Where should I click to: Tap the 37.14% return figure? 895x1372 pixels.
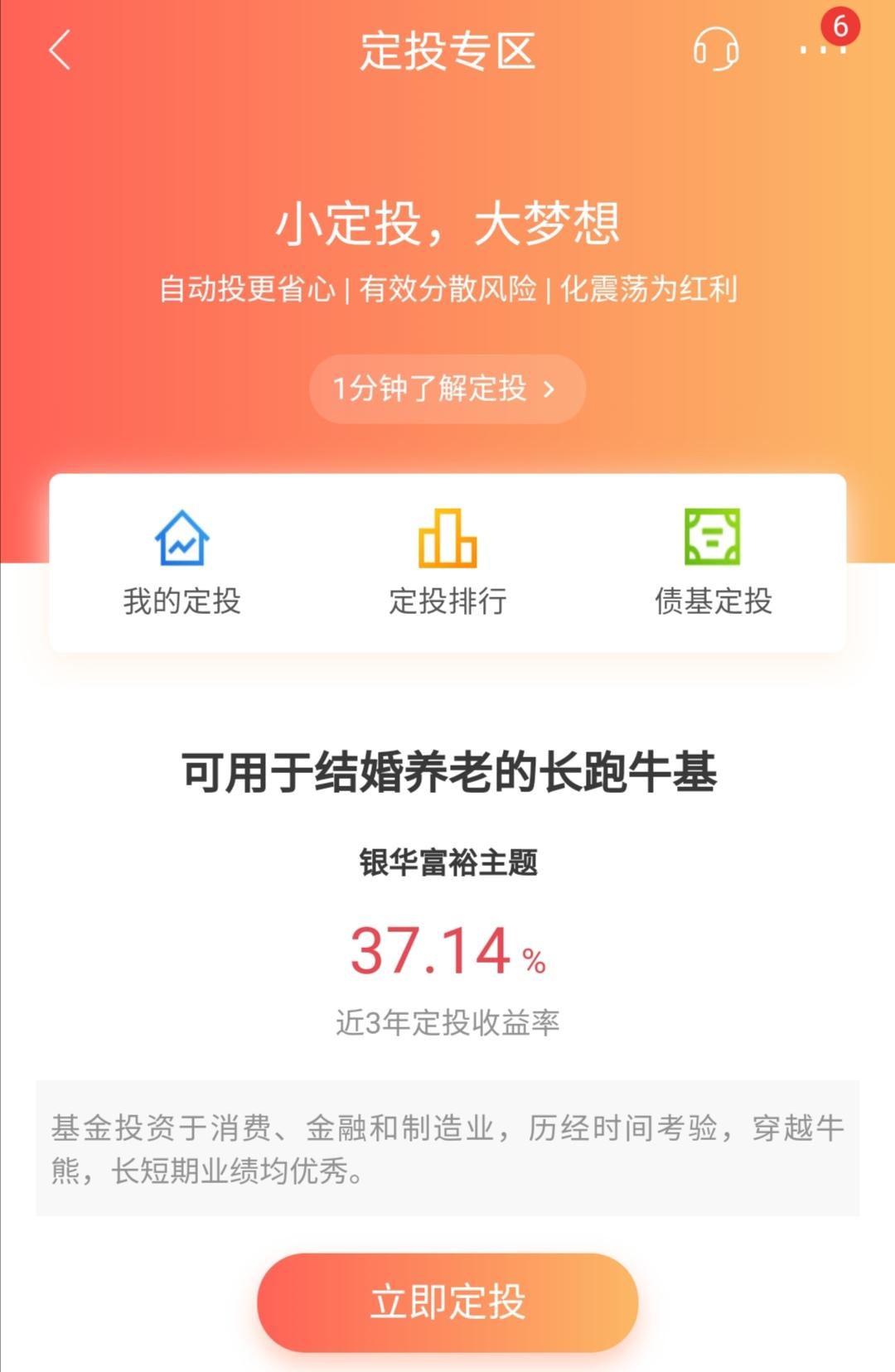pyautogui.click(x=447, y=953)
